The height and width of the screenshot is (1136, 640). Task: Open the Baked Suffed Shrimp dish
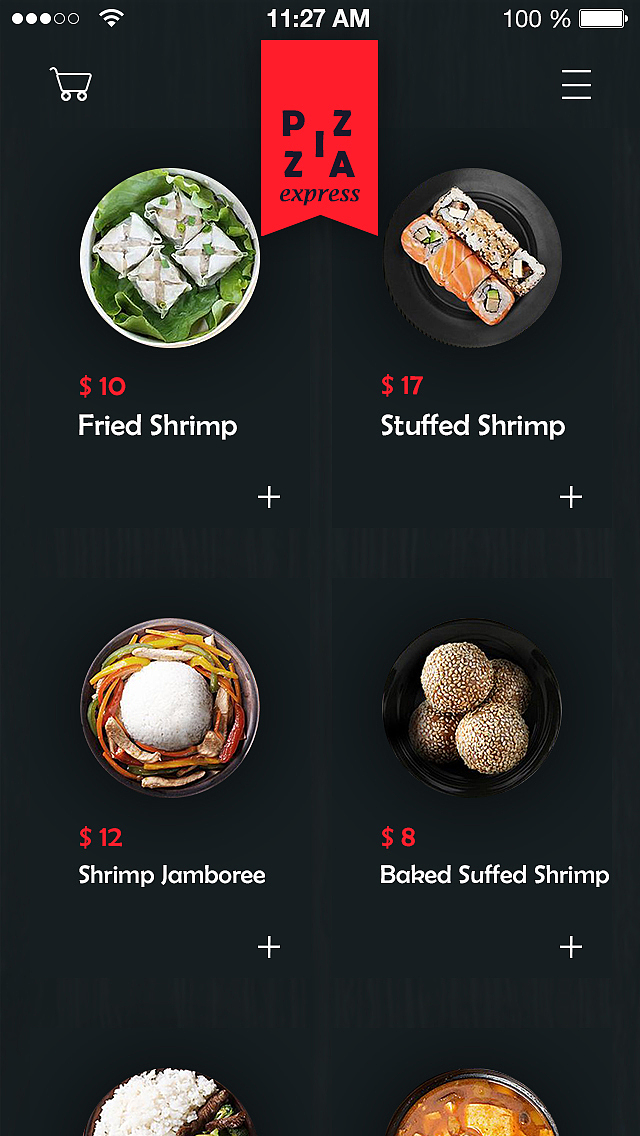473,708
